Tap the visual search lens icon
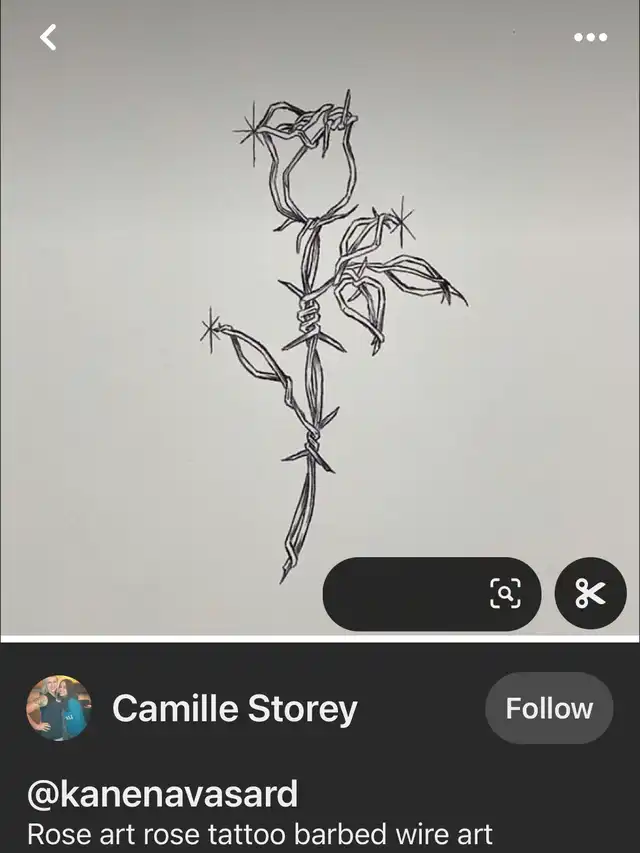This screenshot has height=853, width=640. coord(505,594)
